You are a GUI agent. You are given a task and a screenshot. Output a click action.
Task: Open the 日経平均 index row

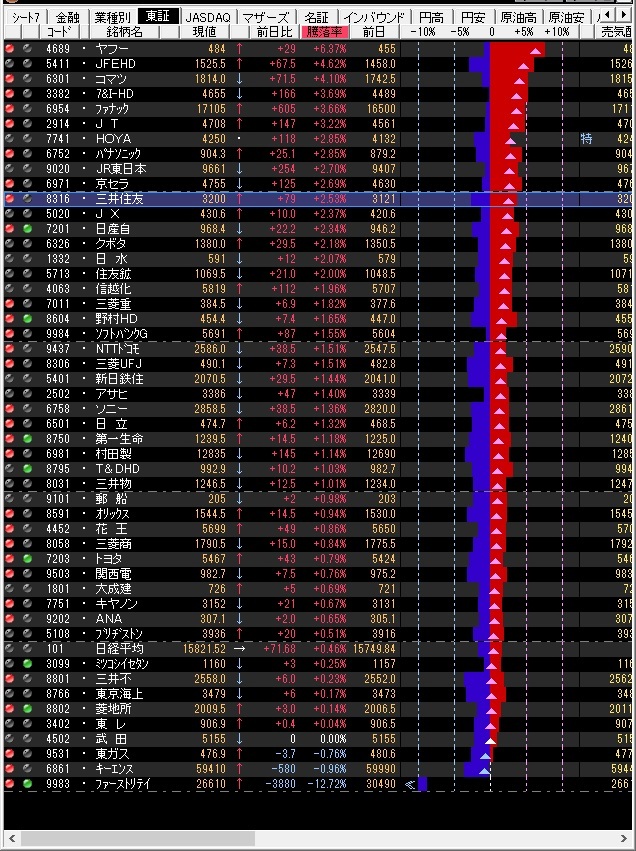[x=113, y=648]
